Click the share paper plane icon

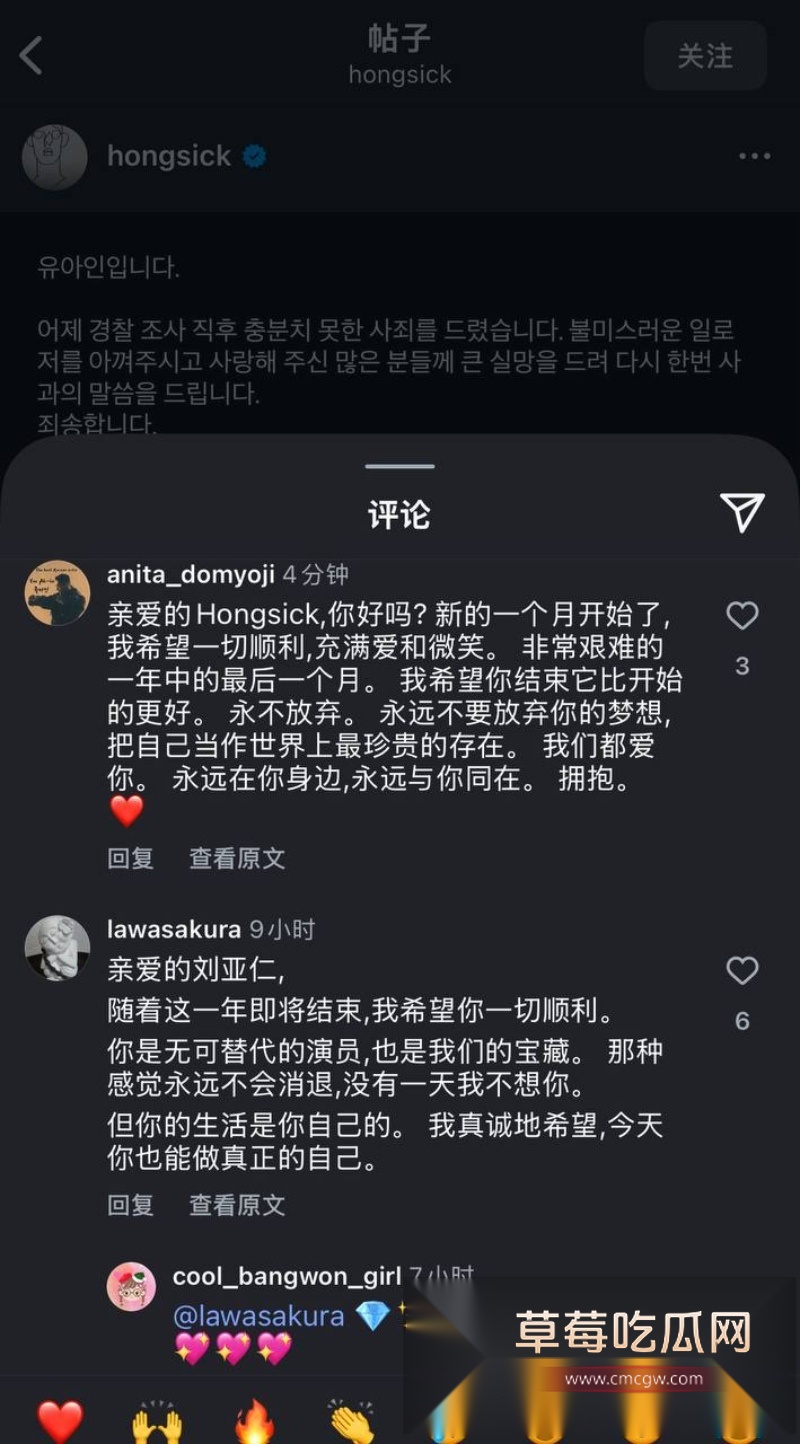741,511
